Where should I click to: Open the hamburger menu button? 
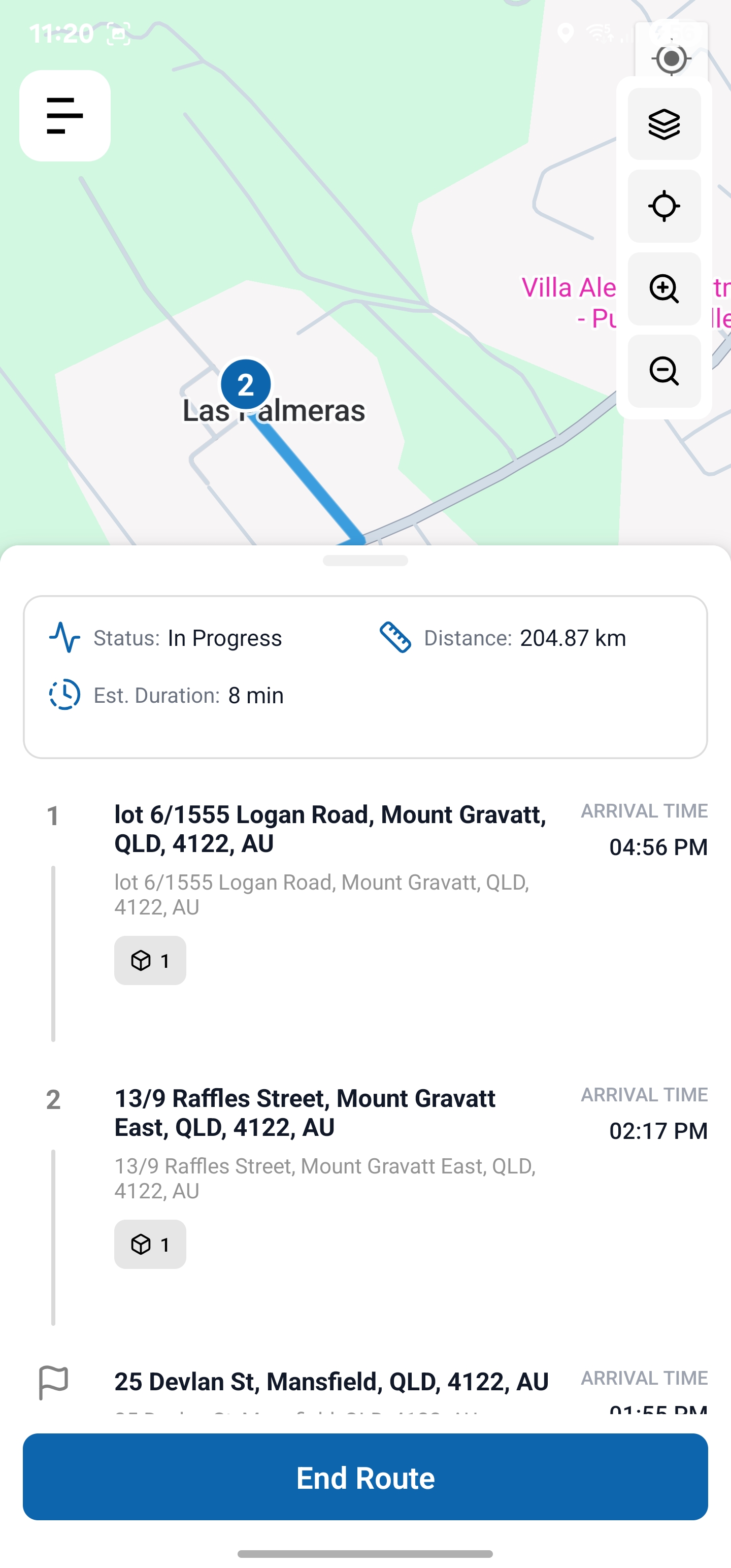[64, 116]
